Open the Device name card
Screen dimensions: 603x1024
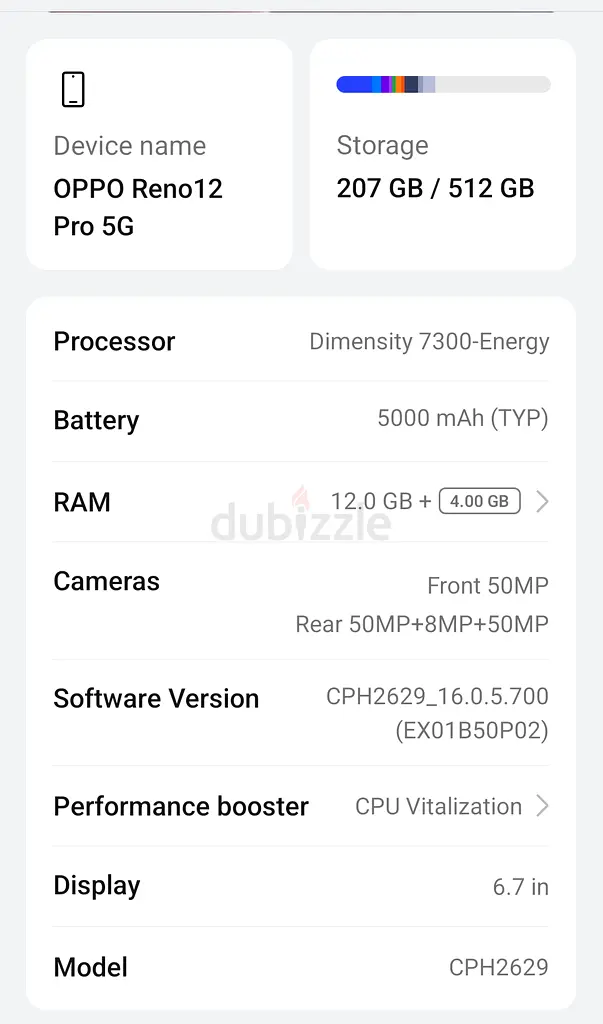pos(159,155)
